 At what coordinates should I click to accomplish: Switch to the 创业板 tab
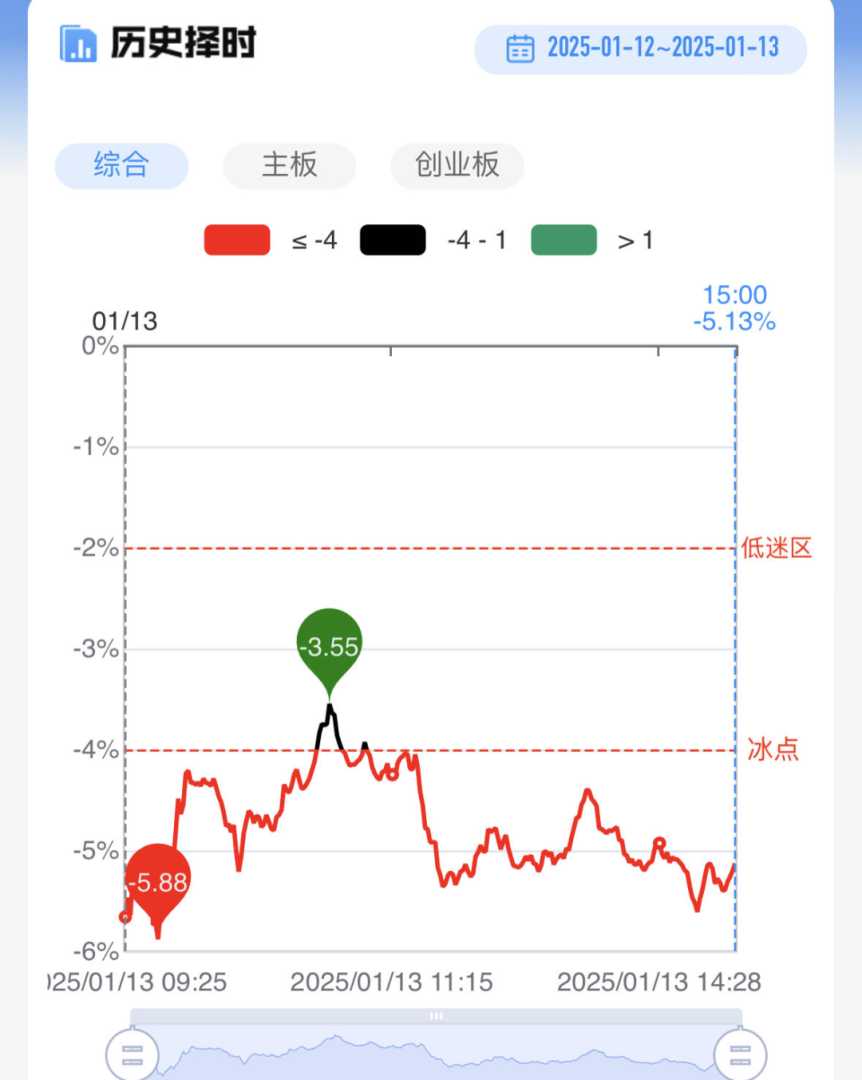457,165
